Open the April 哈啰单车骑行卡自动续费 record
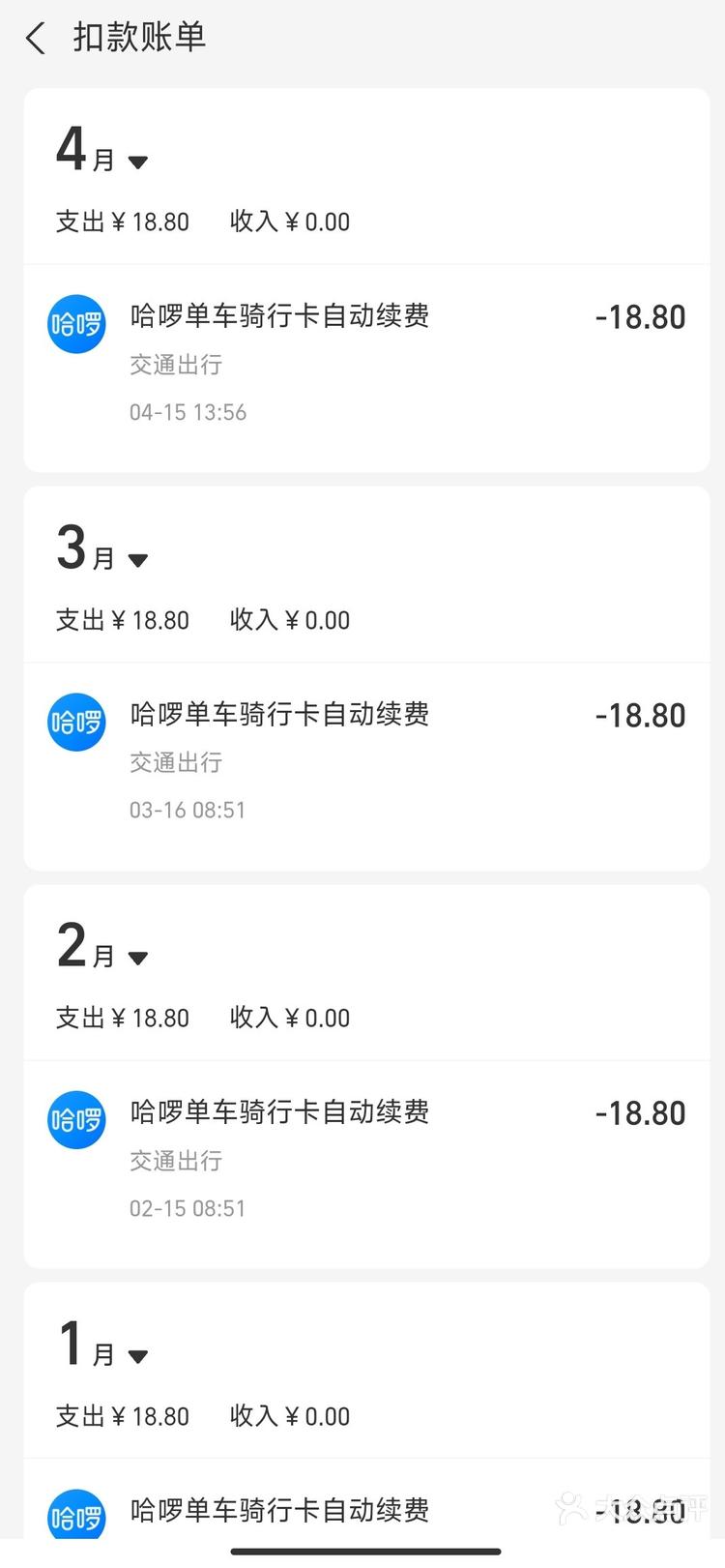This screenshot has height=1568, width=725. pos(280,316)
